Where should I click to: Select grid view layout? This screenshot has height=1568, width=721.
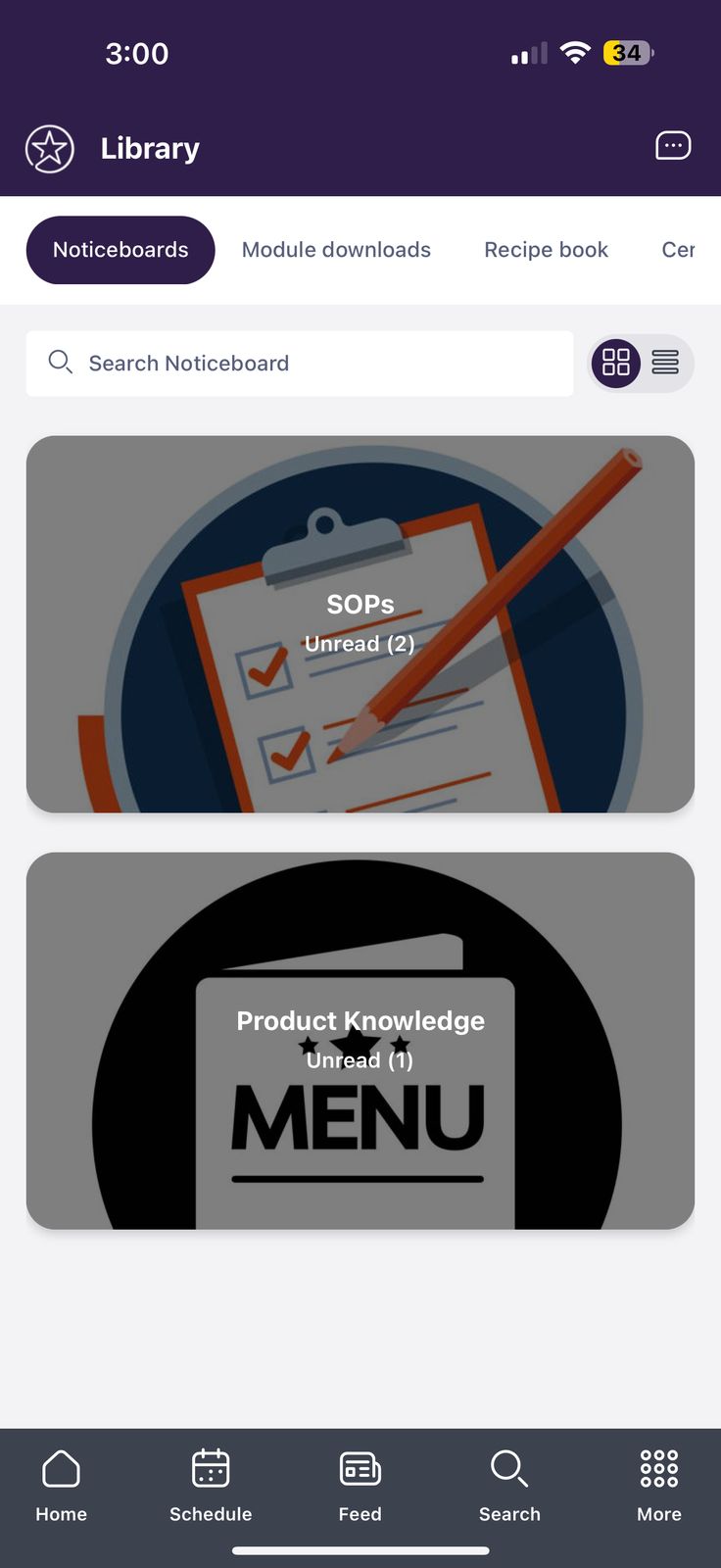point(616,364)
